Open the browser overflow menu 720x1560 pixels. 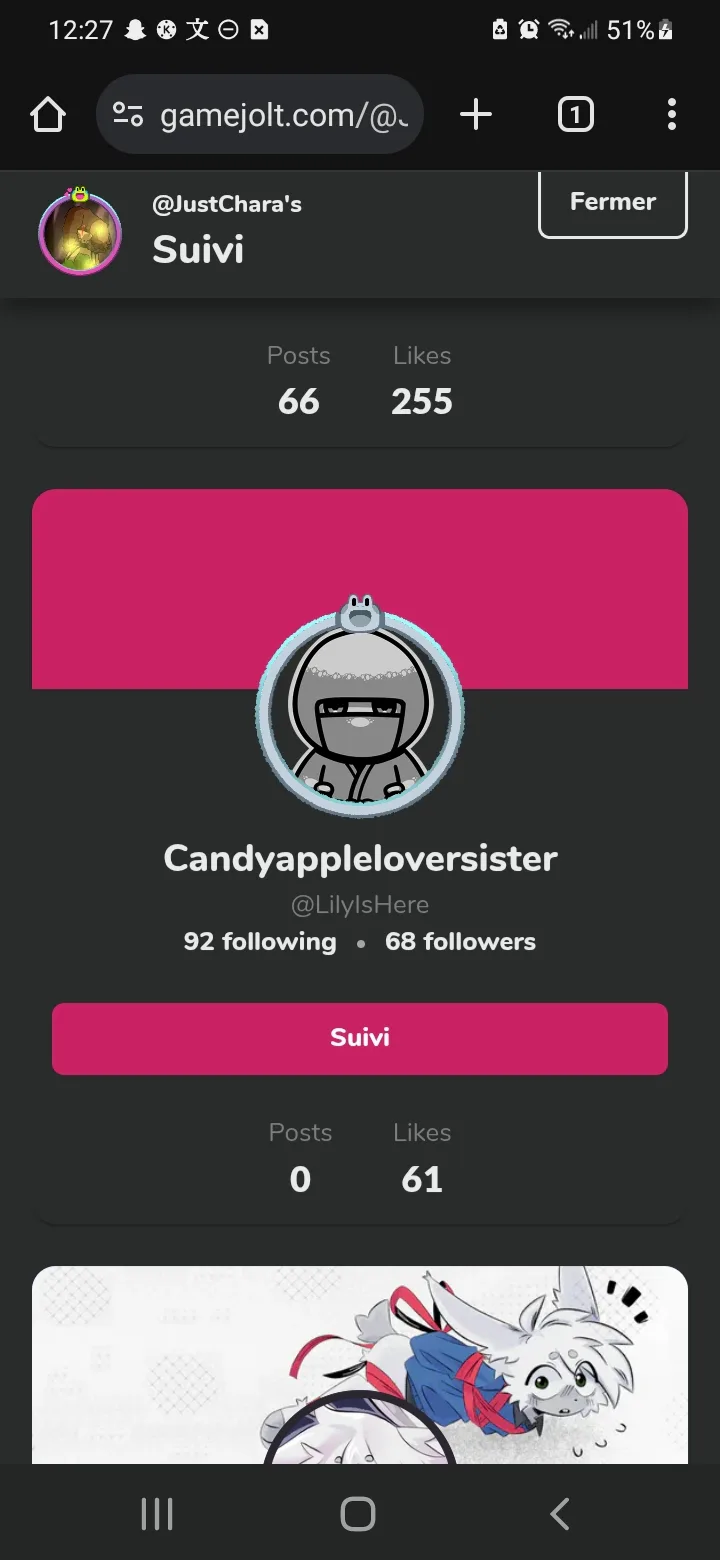(672, 116)
